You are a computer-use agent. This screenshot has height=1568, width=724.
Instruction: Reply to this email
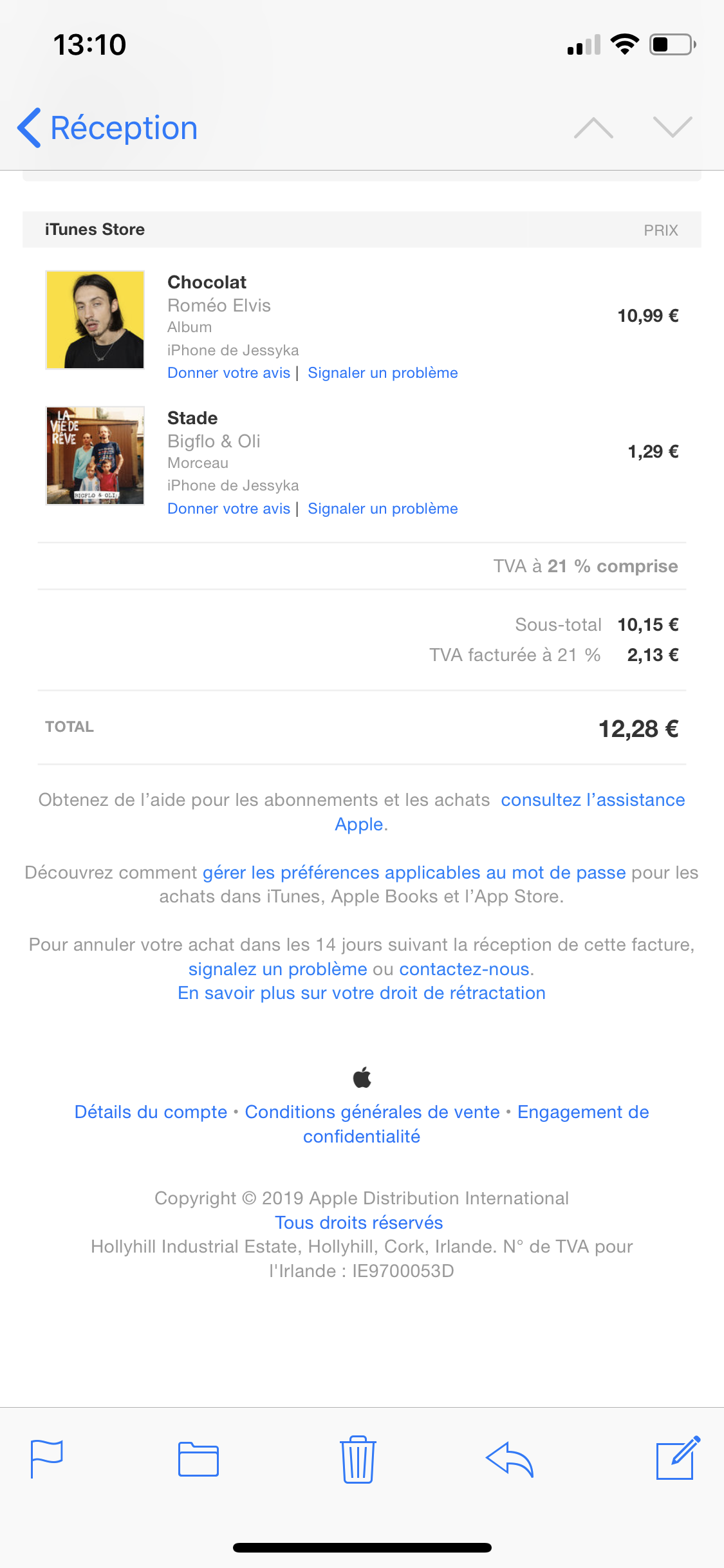point(510,1459)
